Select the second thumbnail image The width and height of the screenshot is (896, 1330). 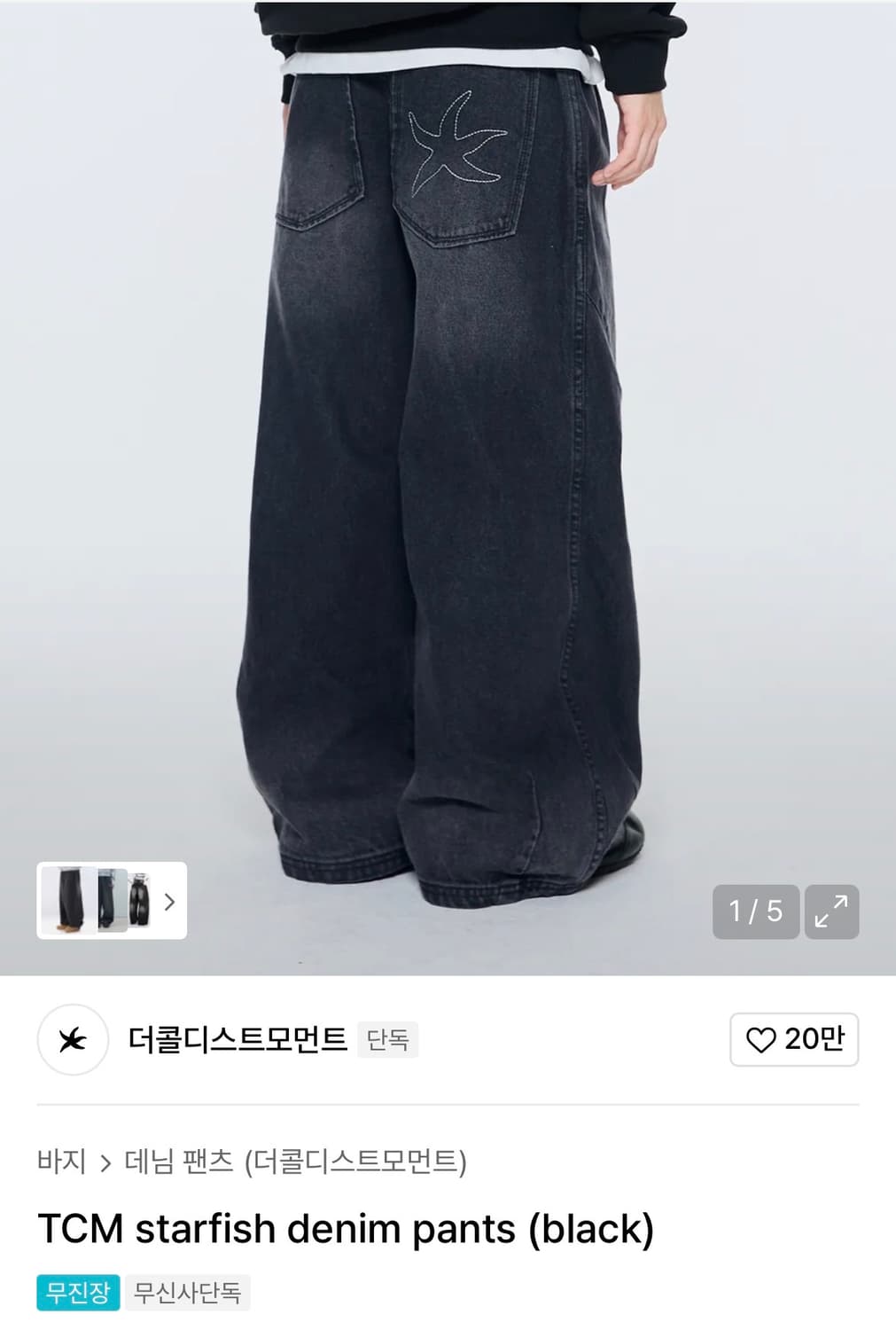pyautogui.click(x=111, y=898)
